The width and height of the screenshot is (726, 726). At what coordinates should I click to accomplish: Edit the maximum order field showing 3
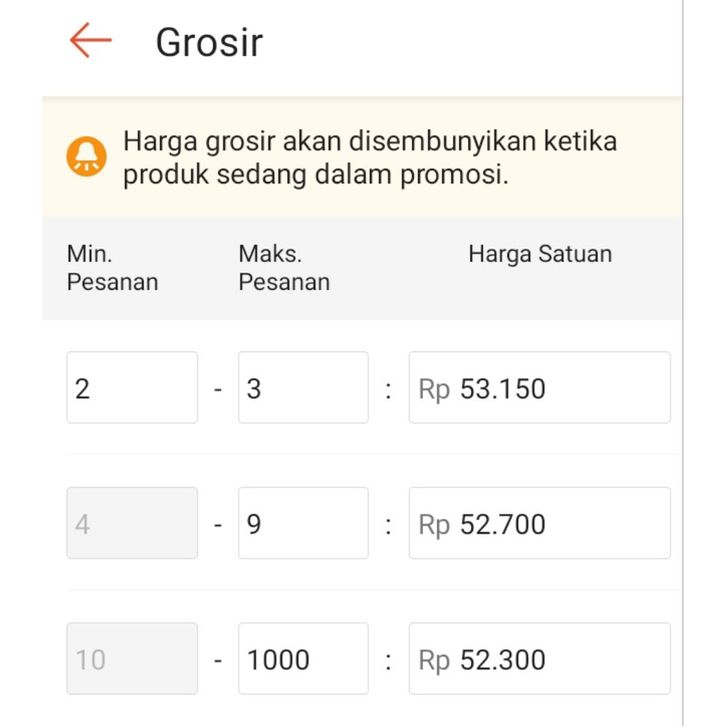(x=303, y=388)
